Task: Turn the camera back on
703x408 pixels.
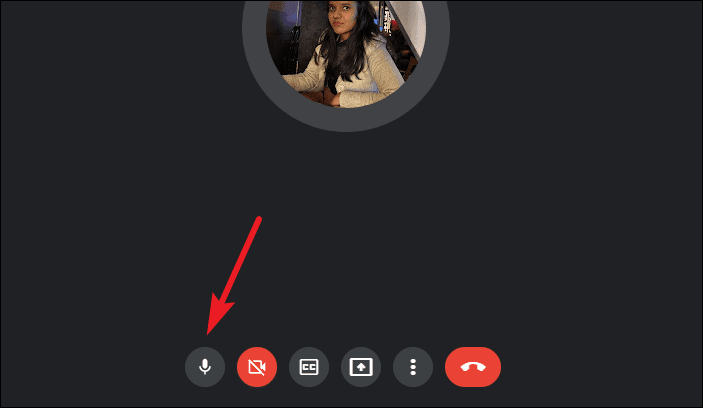Action: coord(257,367)
